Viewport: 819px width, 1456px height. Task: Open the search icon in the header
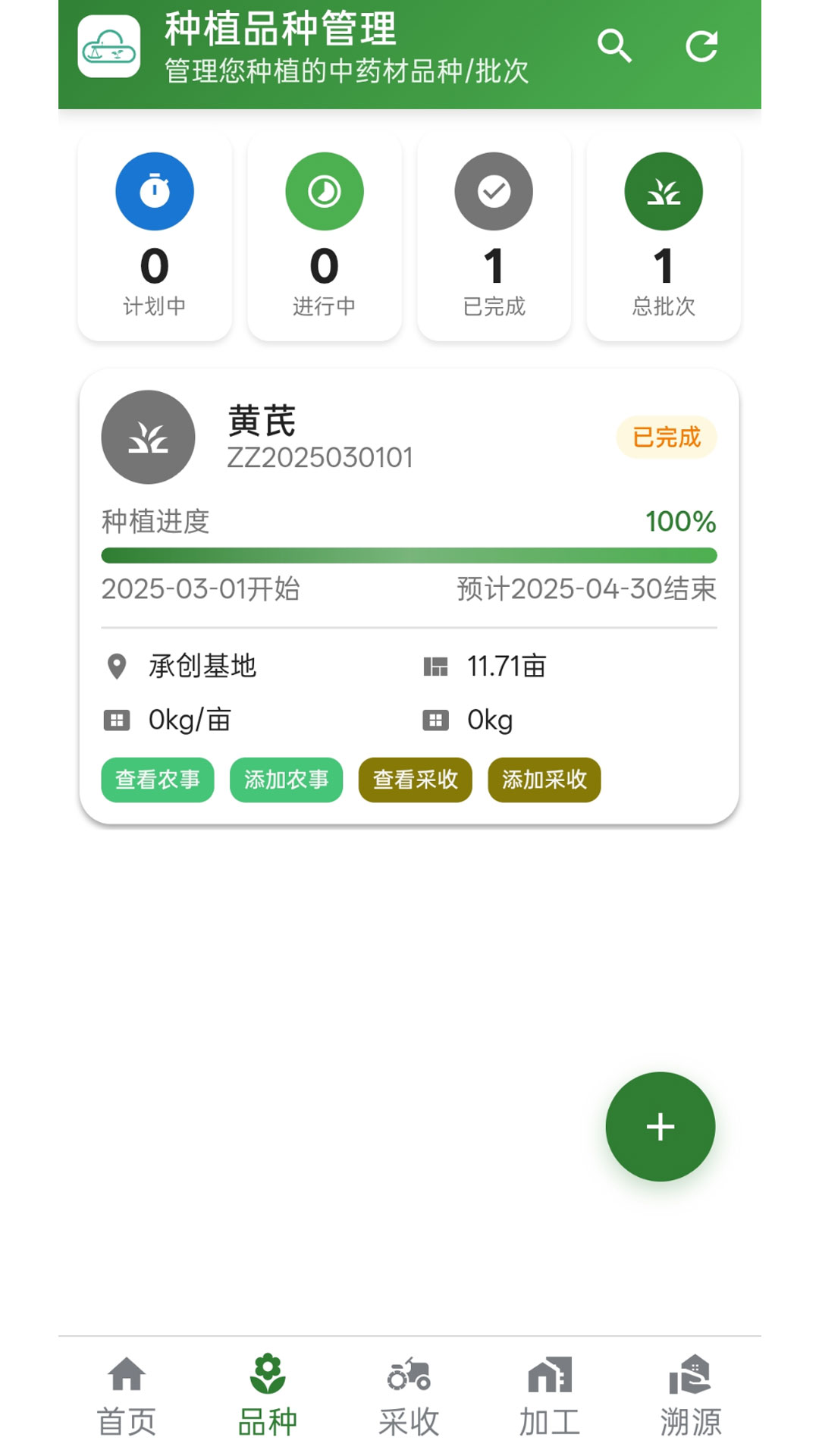coord(614,46)
